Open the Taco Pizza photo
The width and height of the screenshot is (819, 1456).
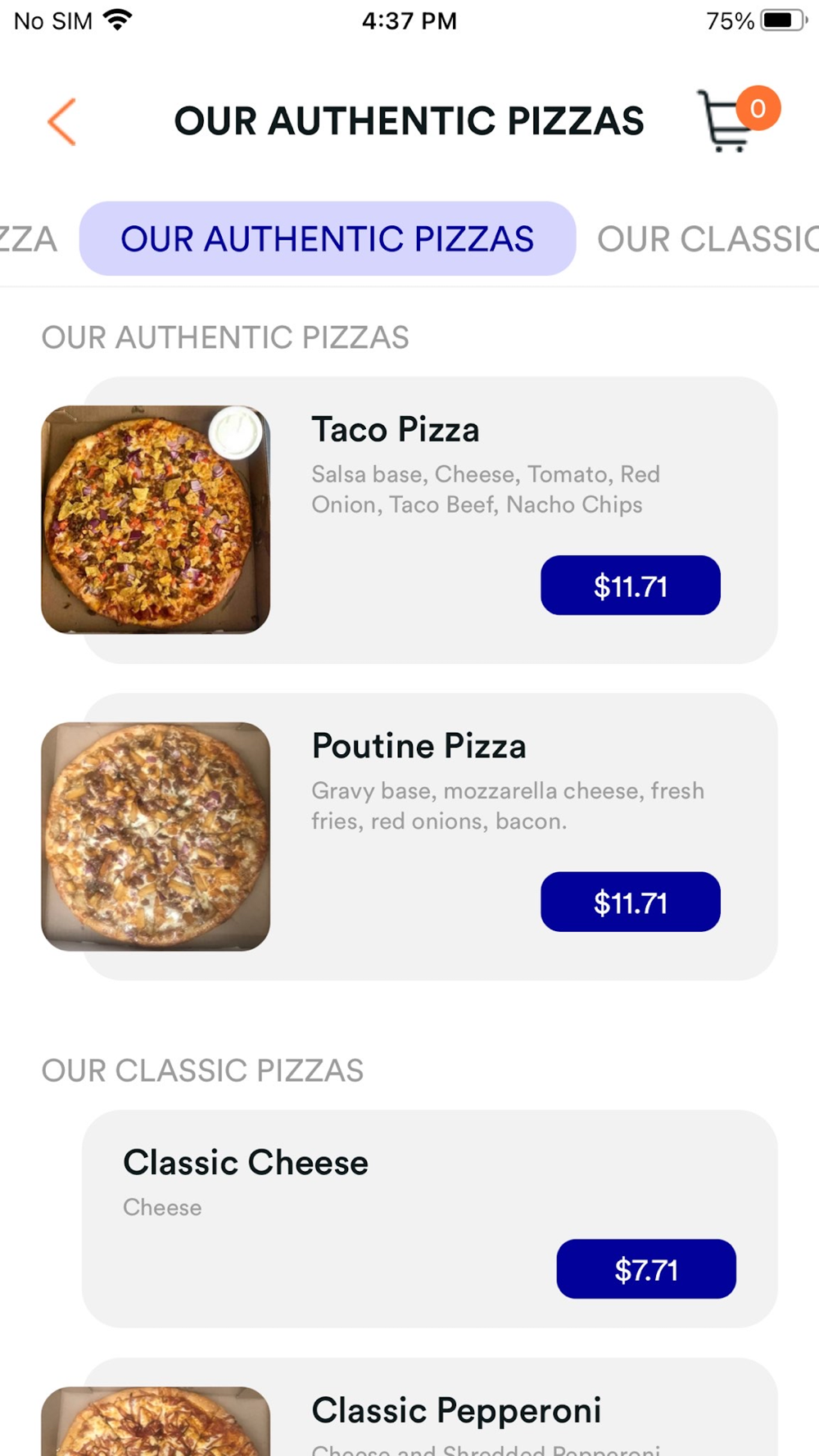(x=156, y=519)
